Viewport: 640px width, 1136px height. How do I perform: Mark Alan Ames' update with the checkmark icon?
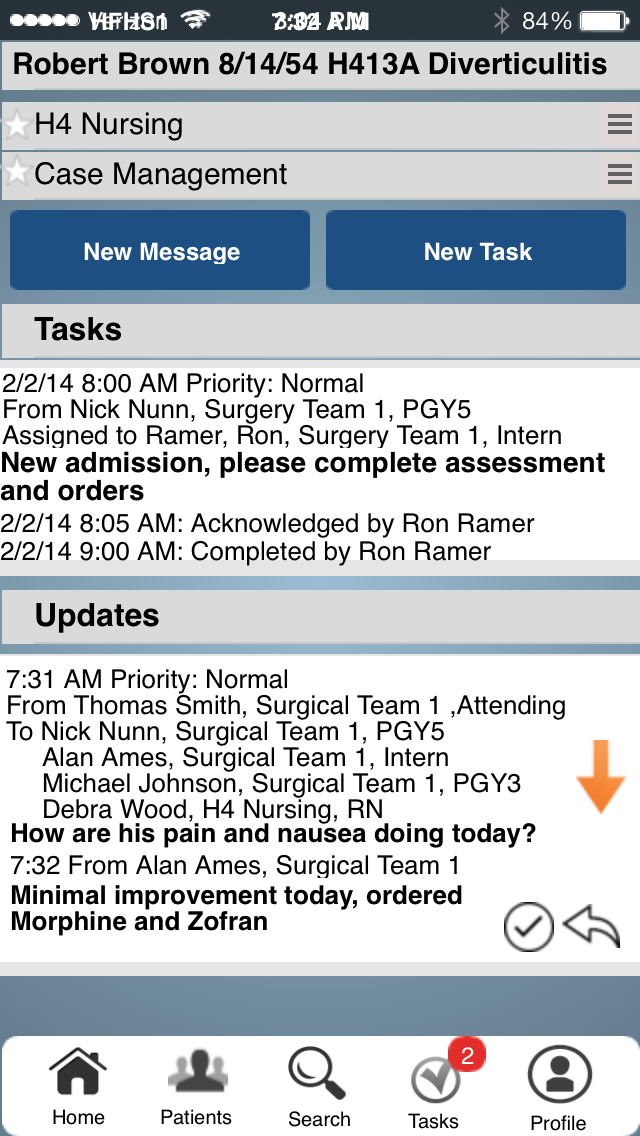pos(528,927)
